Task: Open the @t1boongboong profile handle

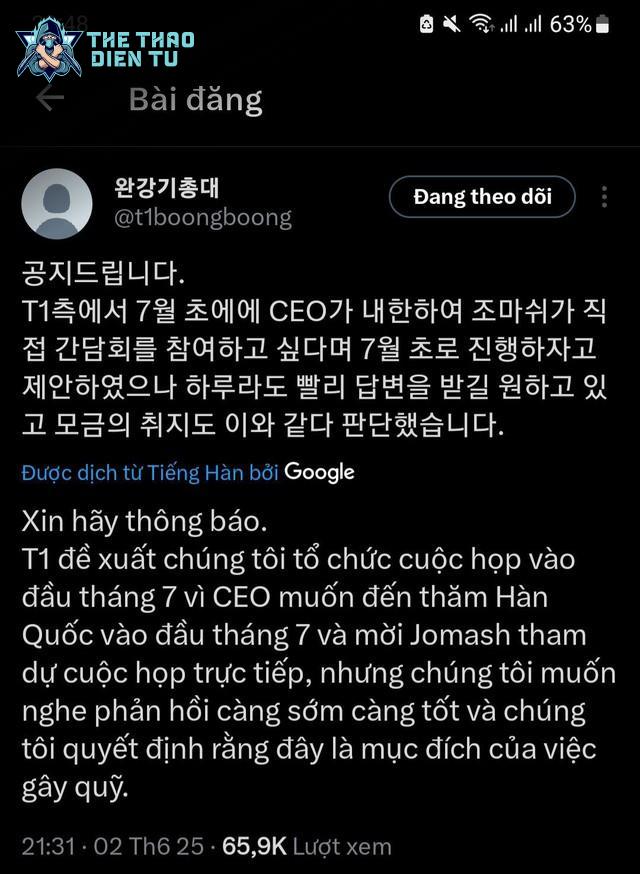Action: tap(203, 218)
